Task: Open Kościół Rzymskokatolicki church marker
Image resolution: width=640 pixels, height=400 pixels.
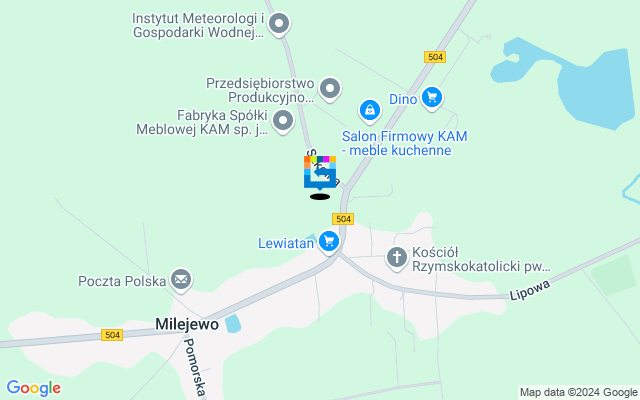Action: coord(397,257)
